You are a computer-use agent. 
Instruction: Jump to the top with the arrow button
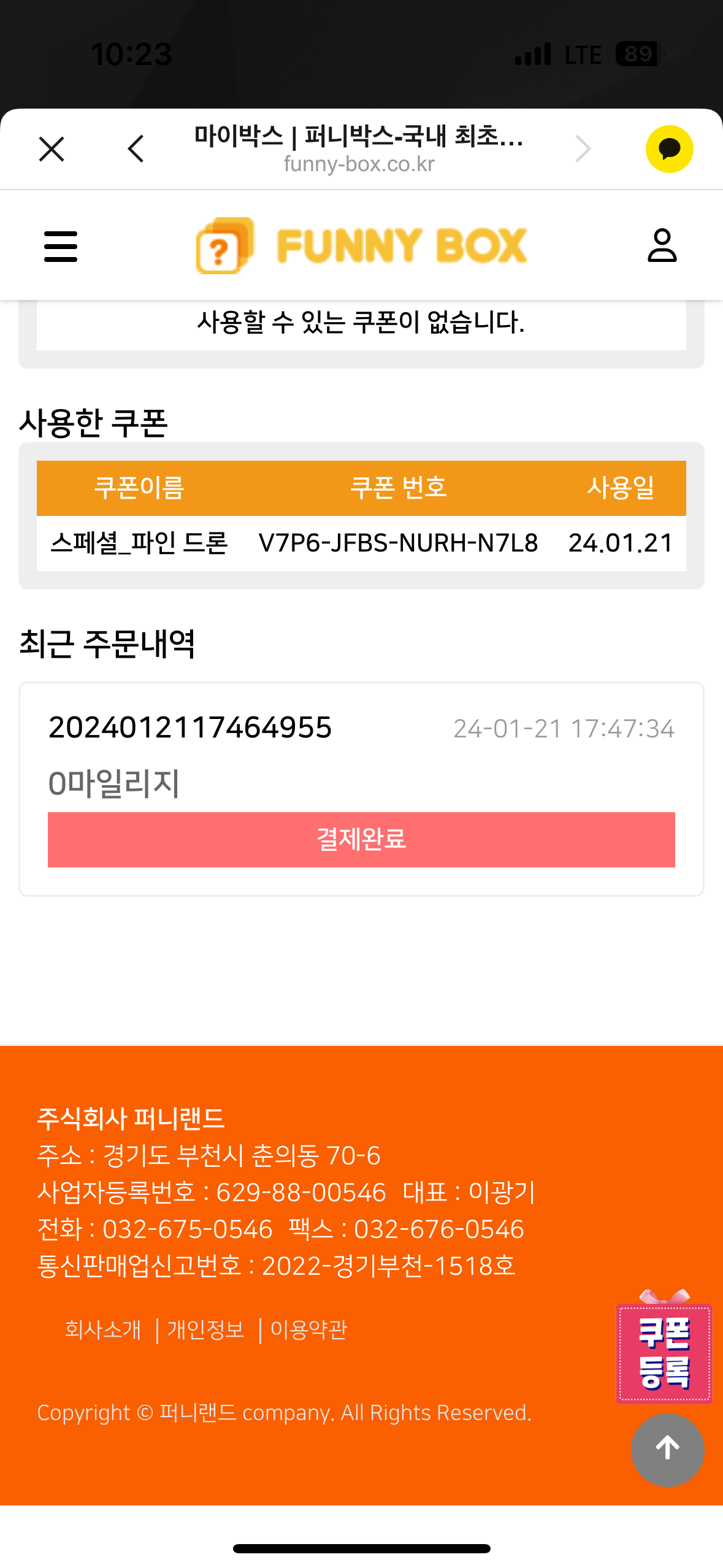point(667,1449)
